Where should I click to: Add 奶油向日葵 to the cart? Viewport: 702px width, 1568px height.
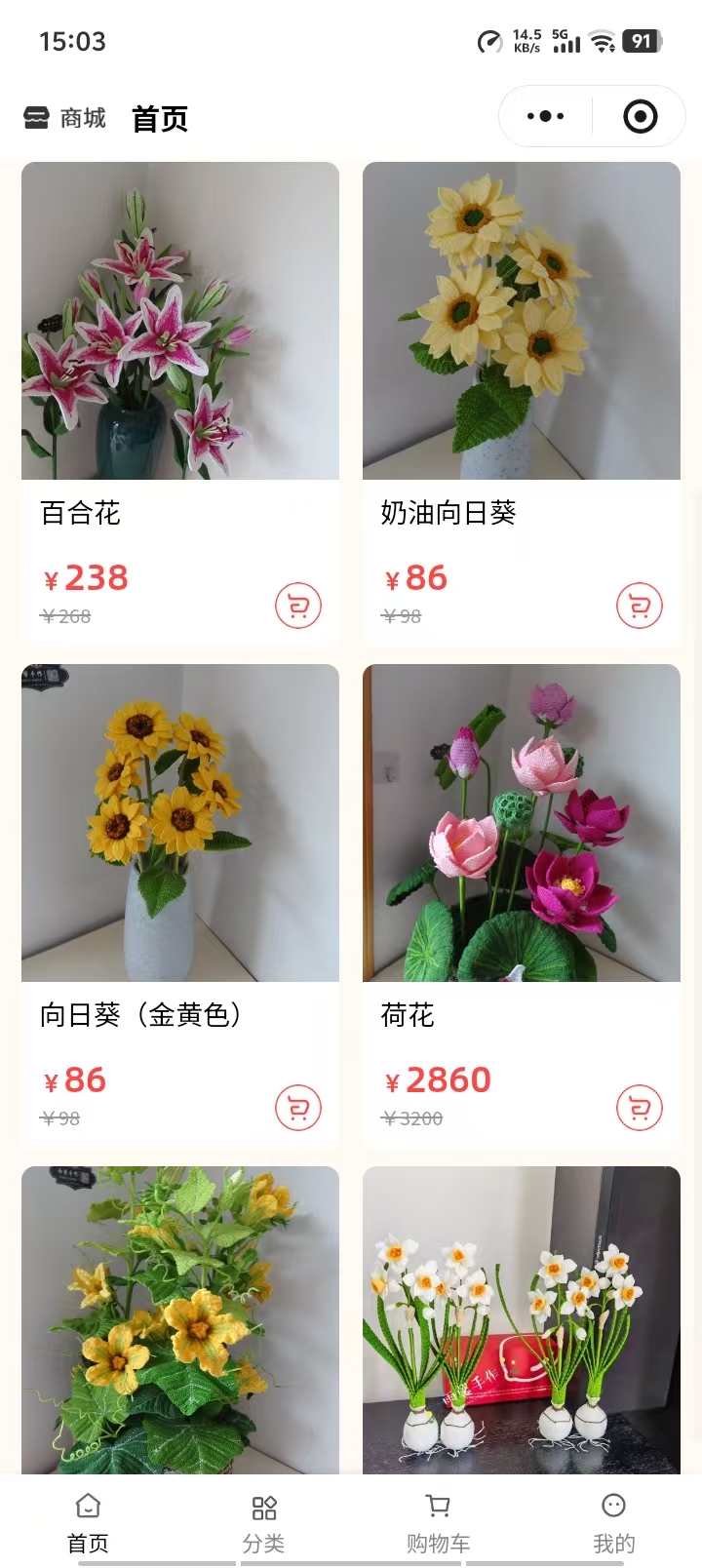pos(640,606)
